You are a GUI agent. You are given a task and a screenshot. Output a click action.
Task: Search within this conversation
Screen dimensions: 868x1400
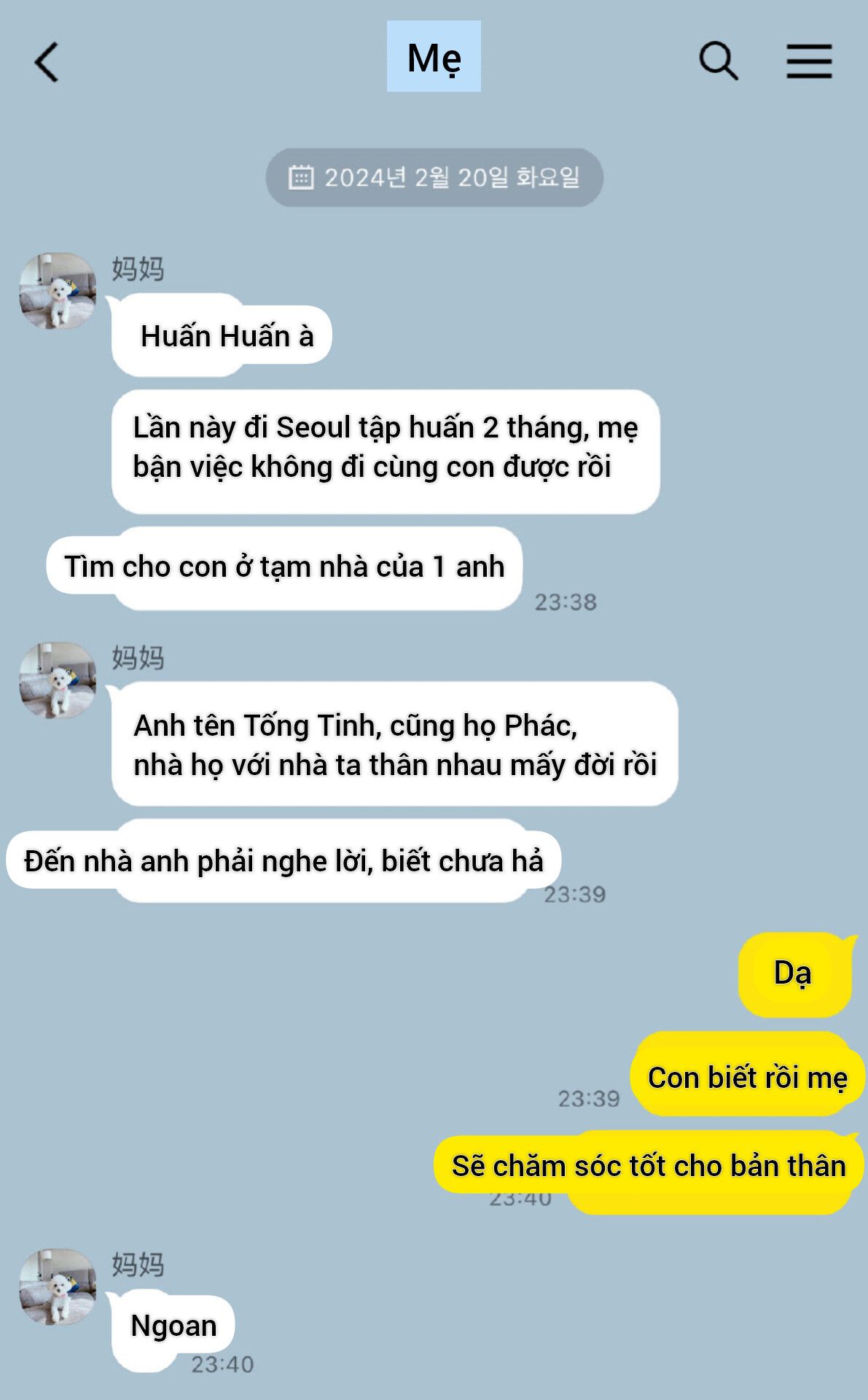point(719,61)
